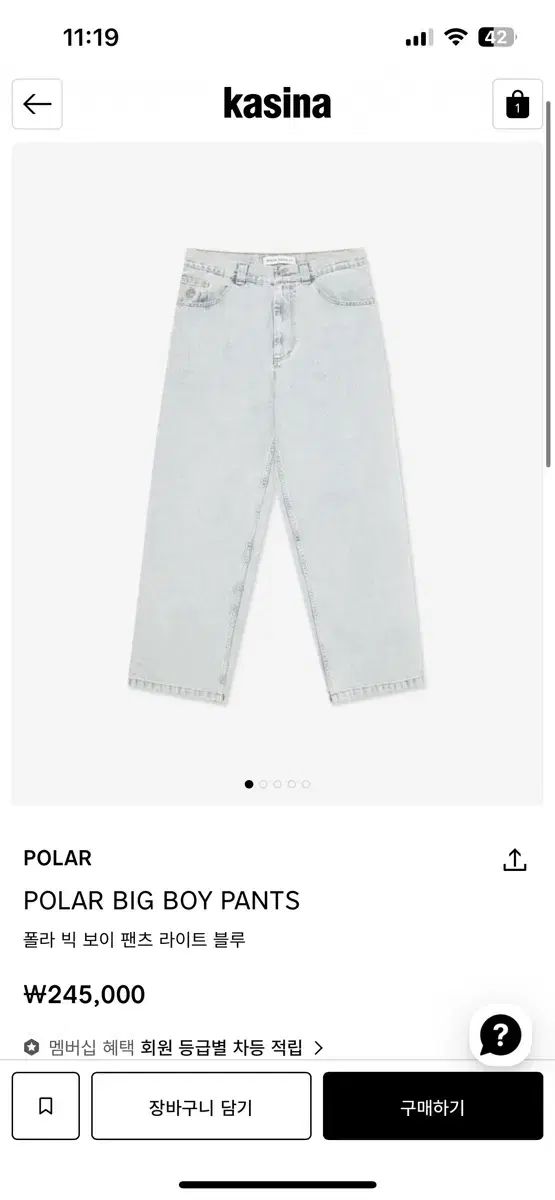Tap 구매하기 to buy now
The width and height of the screenshot is (555, 1200).
click(433, 1106)
